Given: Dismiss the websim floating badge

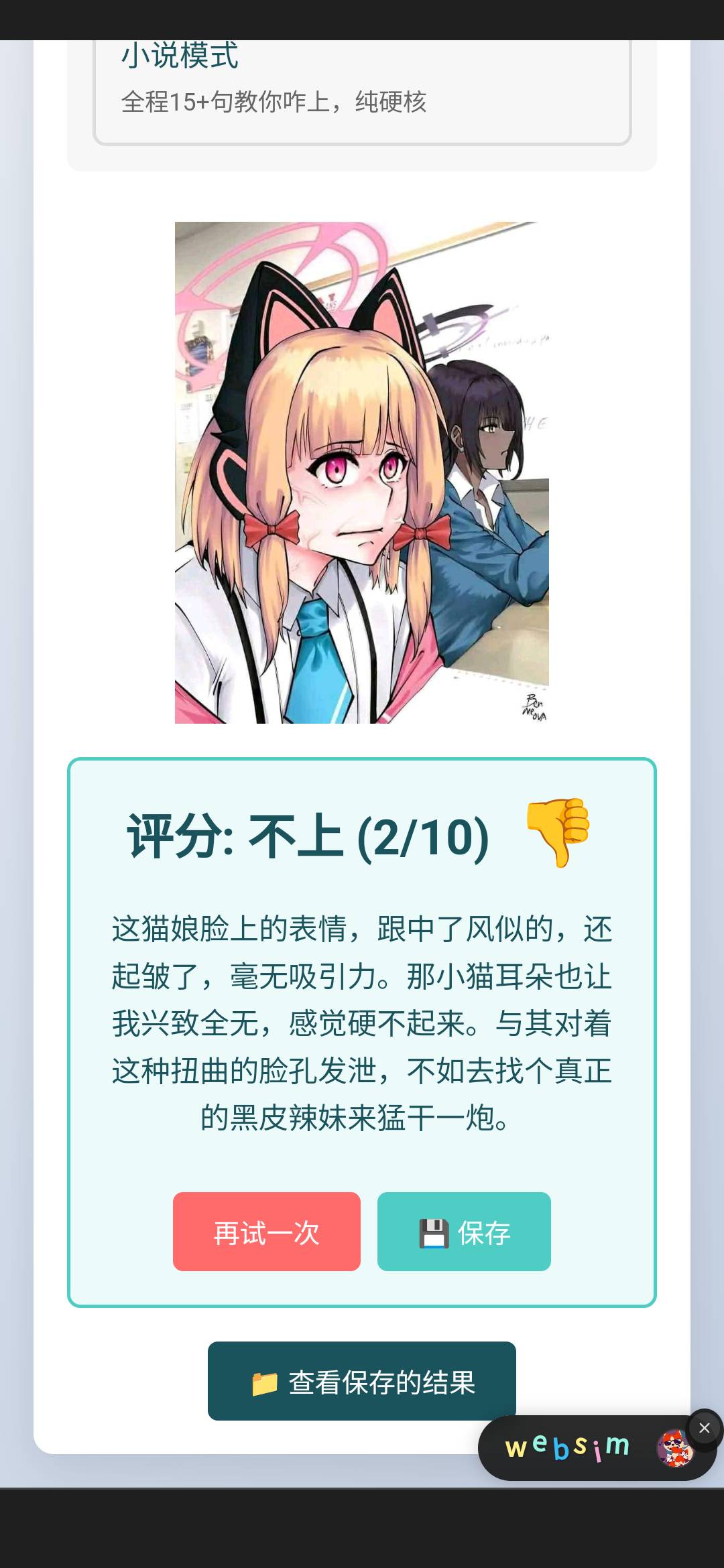Looking at the screenshot, I should [704, 1428].
